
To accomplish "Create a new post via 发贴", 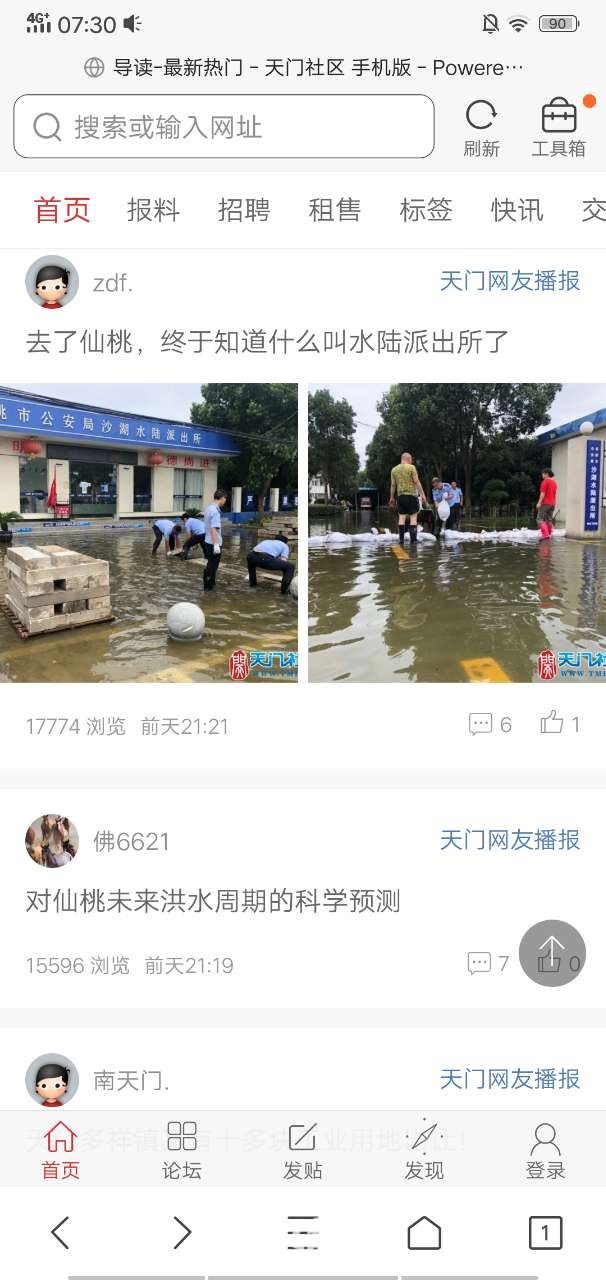I will pyautogui.click(x=303, y=1150).
